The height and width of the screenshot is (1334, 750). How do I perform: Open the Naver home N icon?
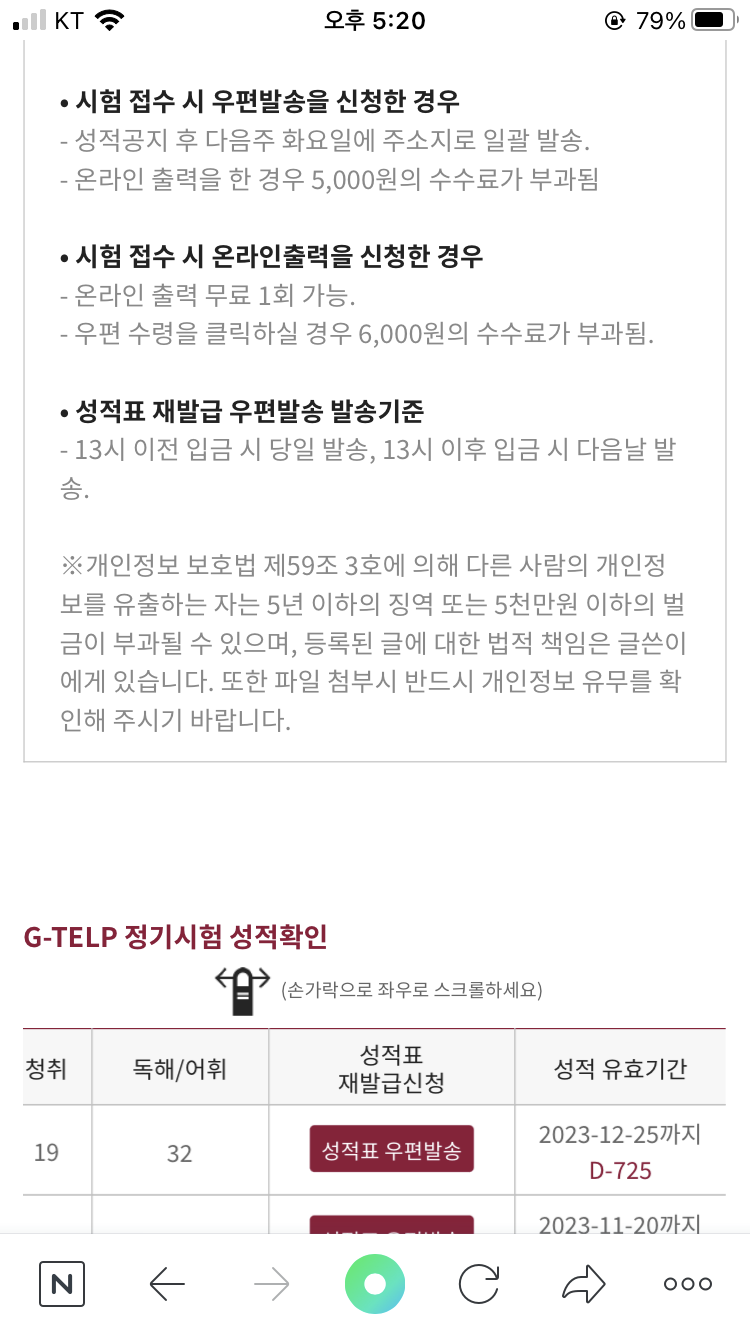click(62, 1284)
